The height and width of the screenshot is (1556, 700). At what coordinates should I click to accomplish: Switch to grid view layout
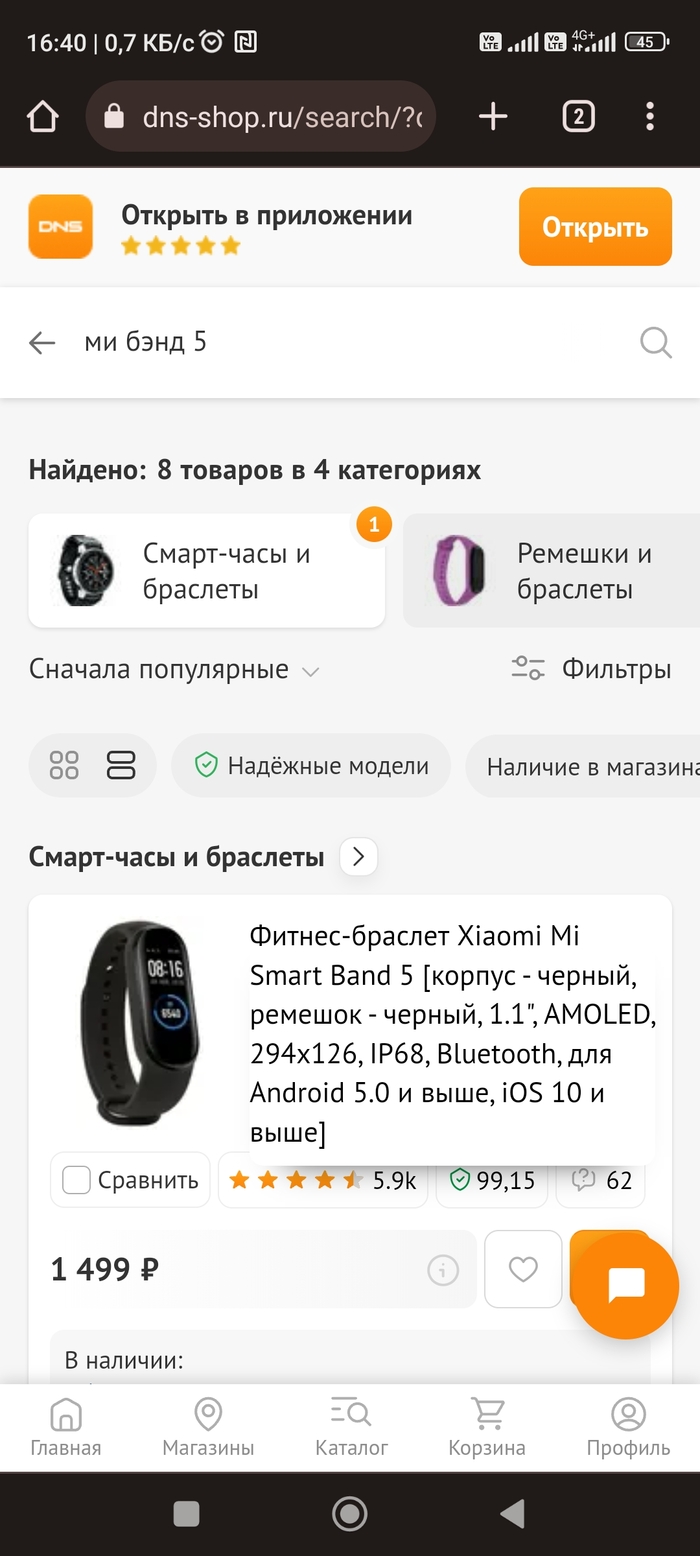click(x=64, y=766)
